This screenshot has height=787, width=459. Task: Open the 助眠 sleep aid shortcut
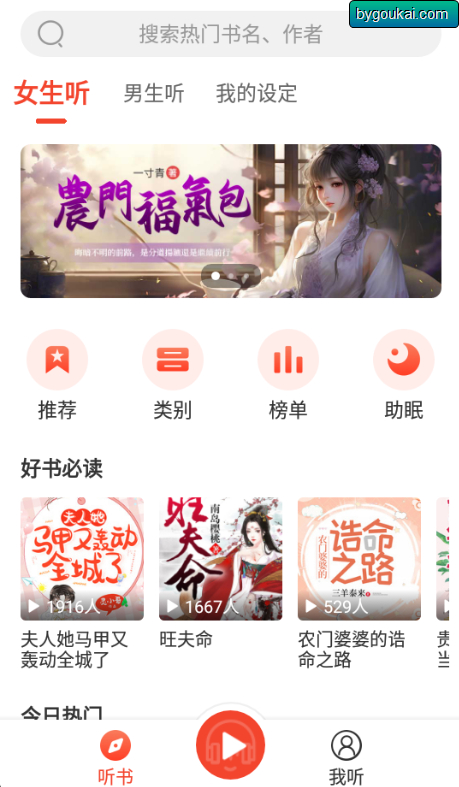[403, 375]
